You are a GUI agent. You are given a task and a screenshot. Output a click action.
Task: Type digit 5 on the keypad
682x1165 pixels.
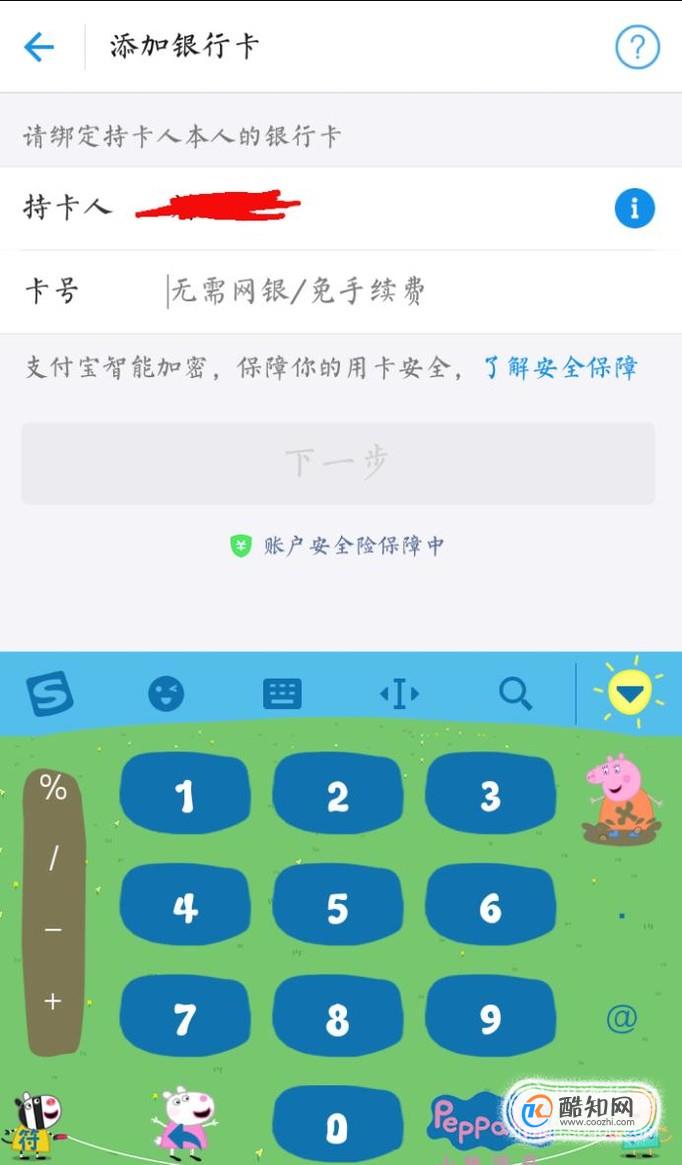[x=338, y=908]
